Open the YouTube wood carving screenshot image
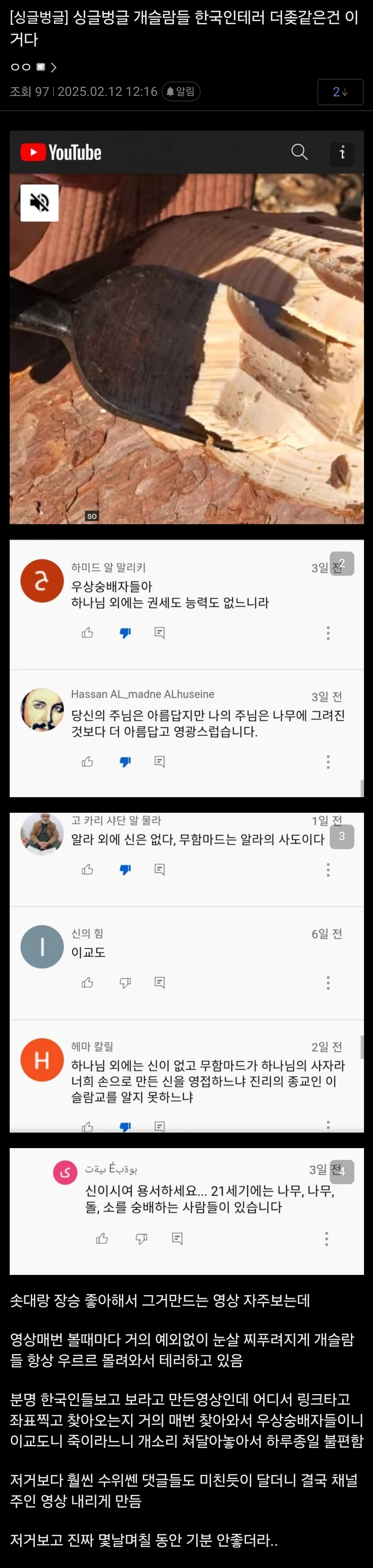The image size is (373, 1568). (x=186, y=327)
